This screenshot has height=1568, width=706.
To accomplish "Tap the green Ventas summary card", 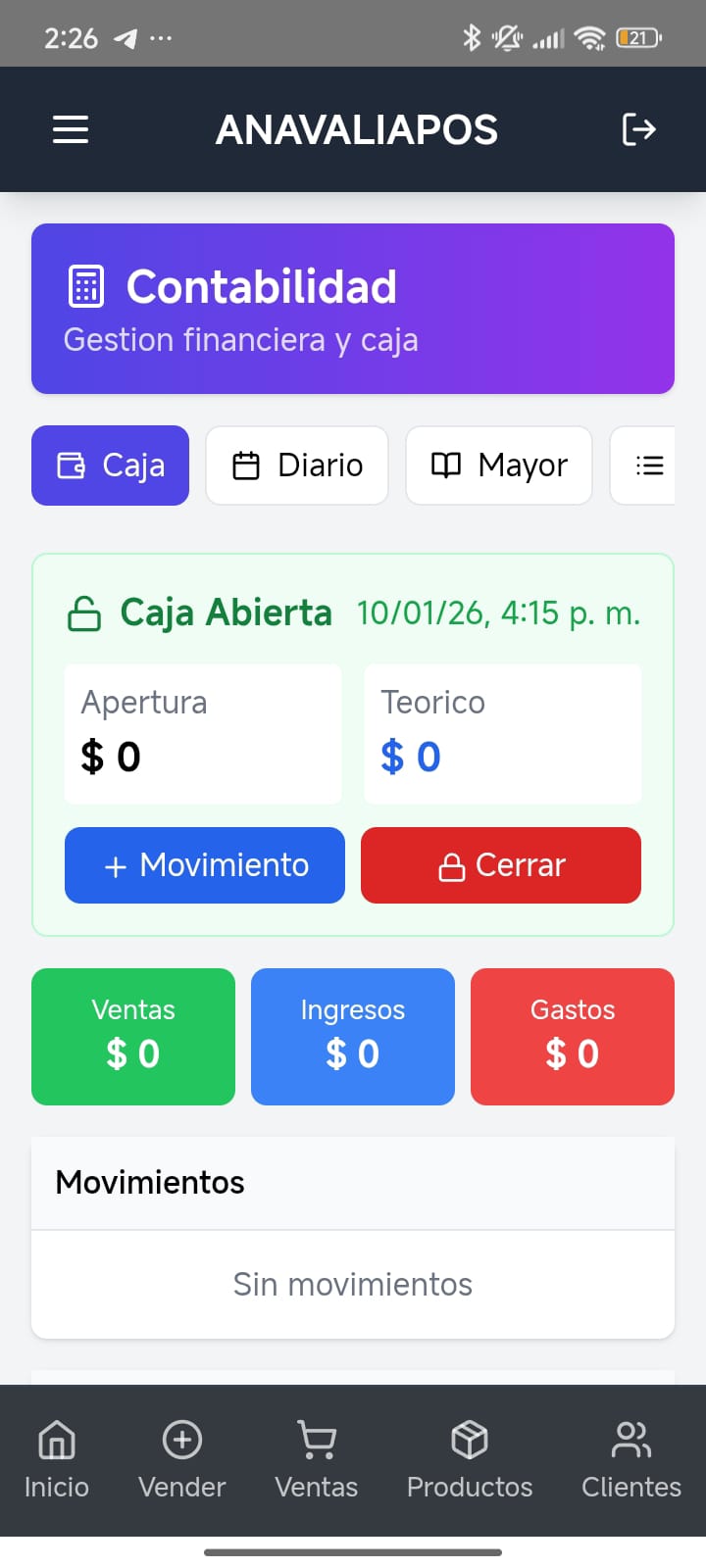I will (132, 1036).
